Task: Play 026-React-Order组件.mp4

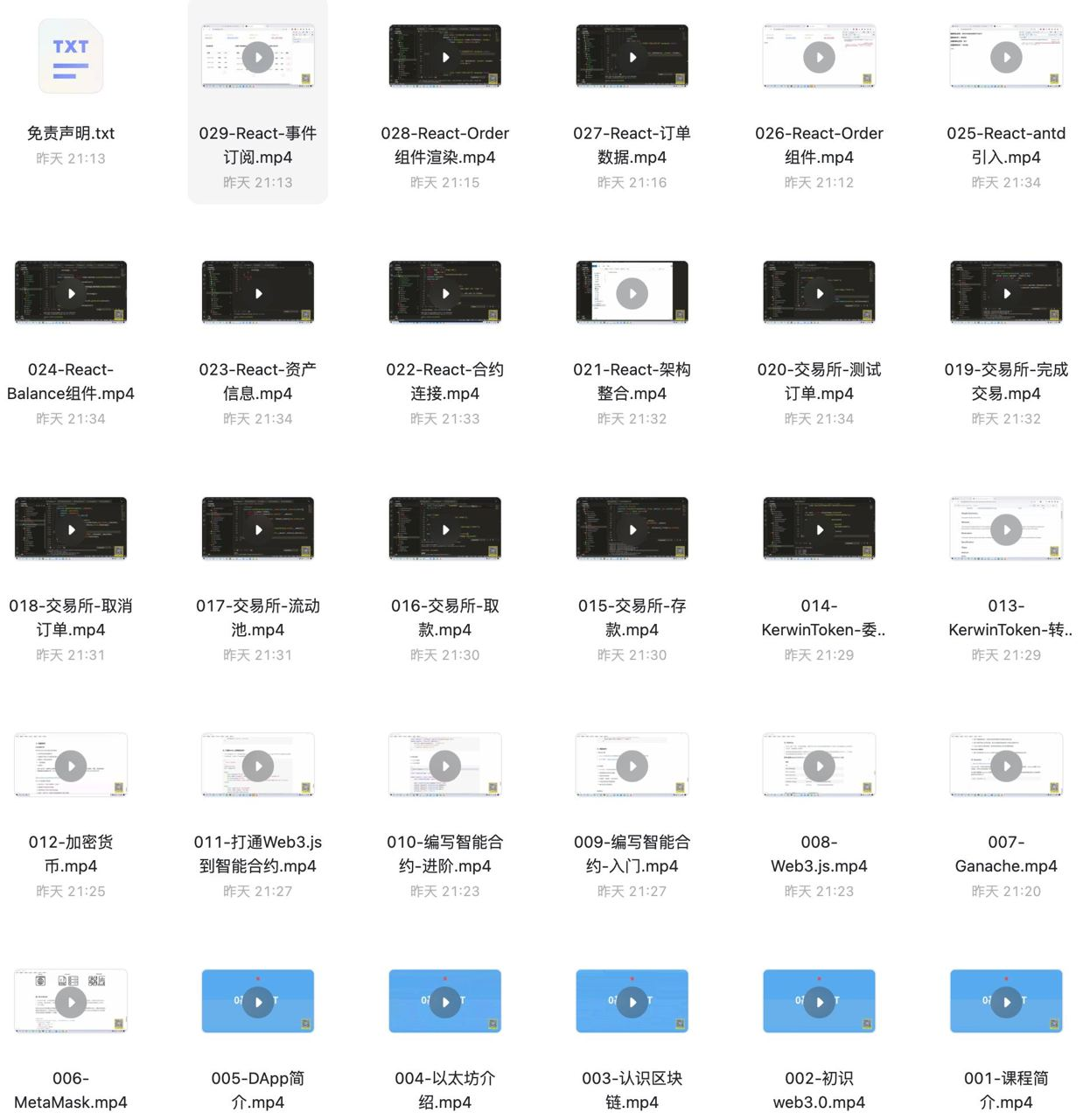Action: click(820, 58)
